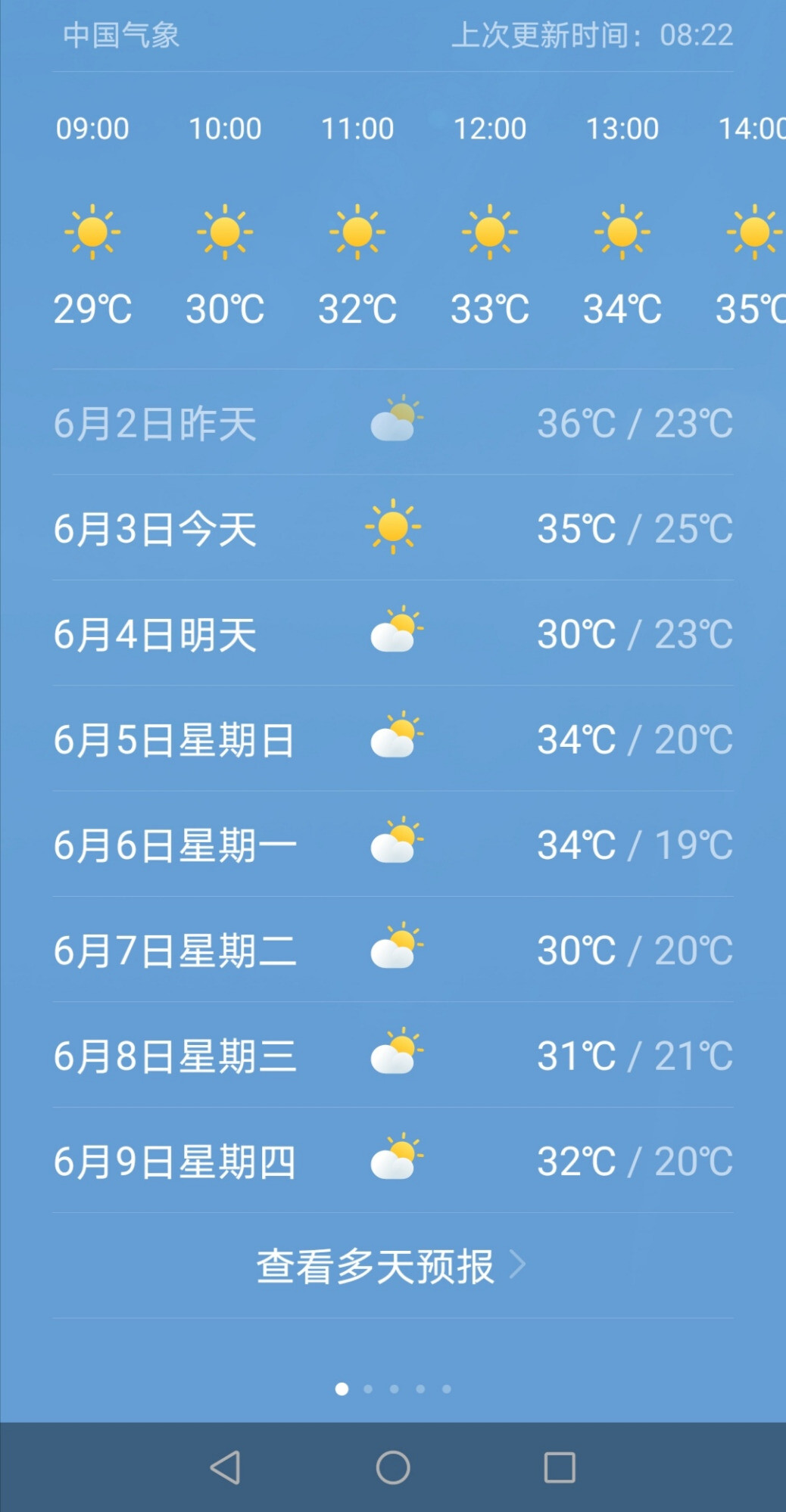Screen dimensions: 786x1512
Task: Go back with the system back button
Action: pos(225,1467)
